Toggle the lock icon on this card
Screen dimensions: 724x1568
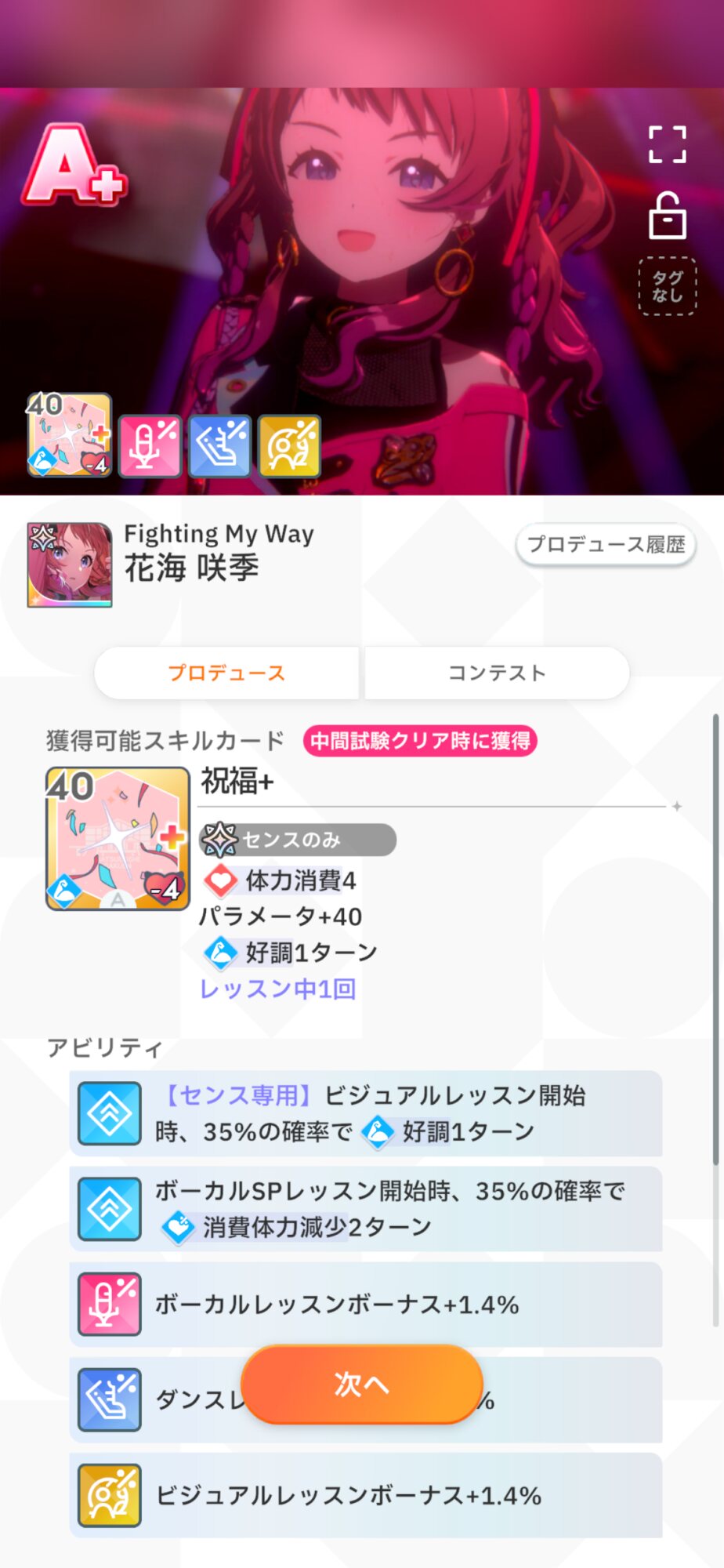tap(667, 215)
